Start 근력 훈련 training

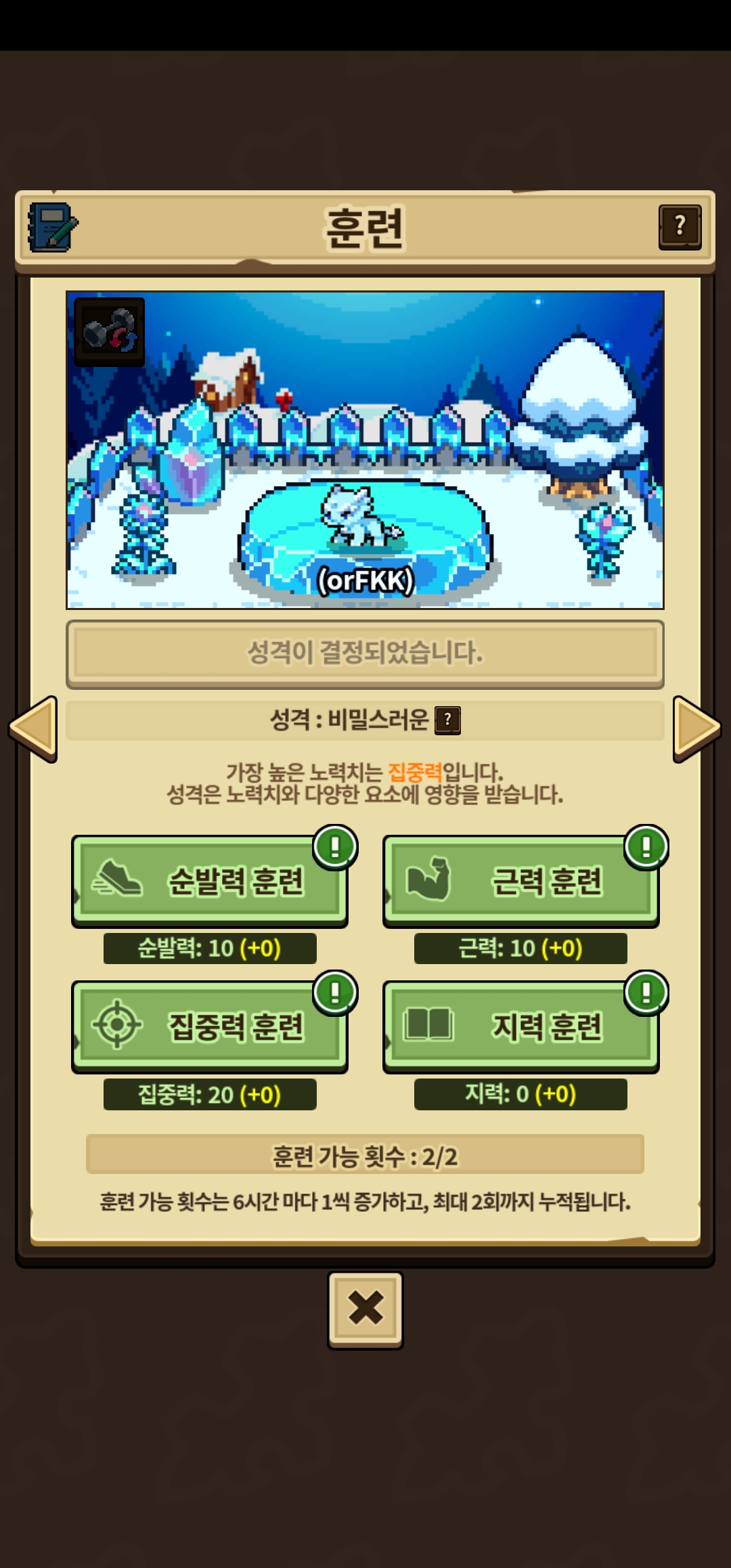pos(521,881)
